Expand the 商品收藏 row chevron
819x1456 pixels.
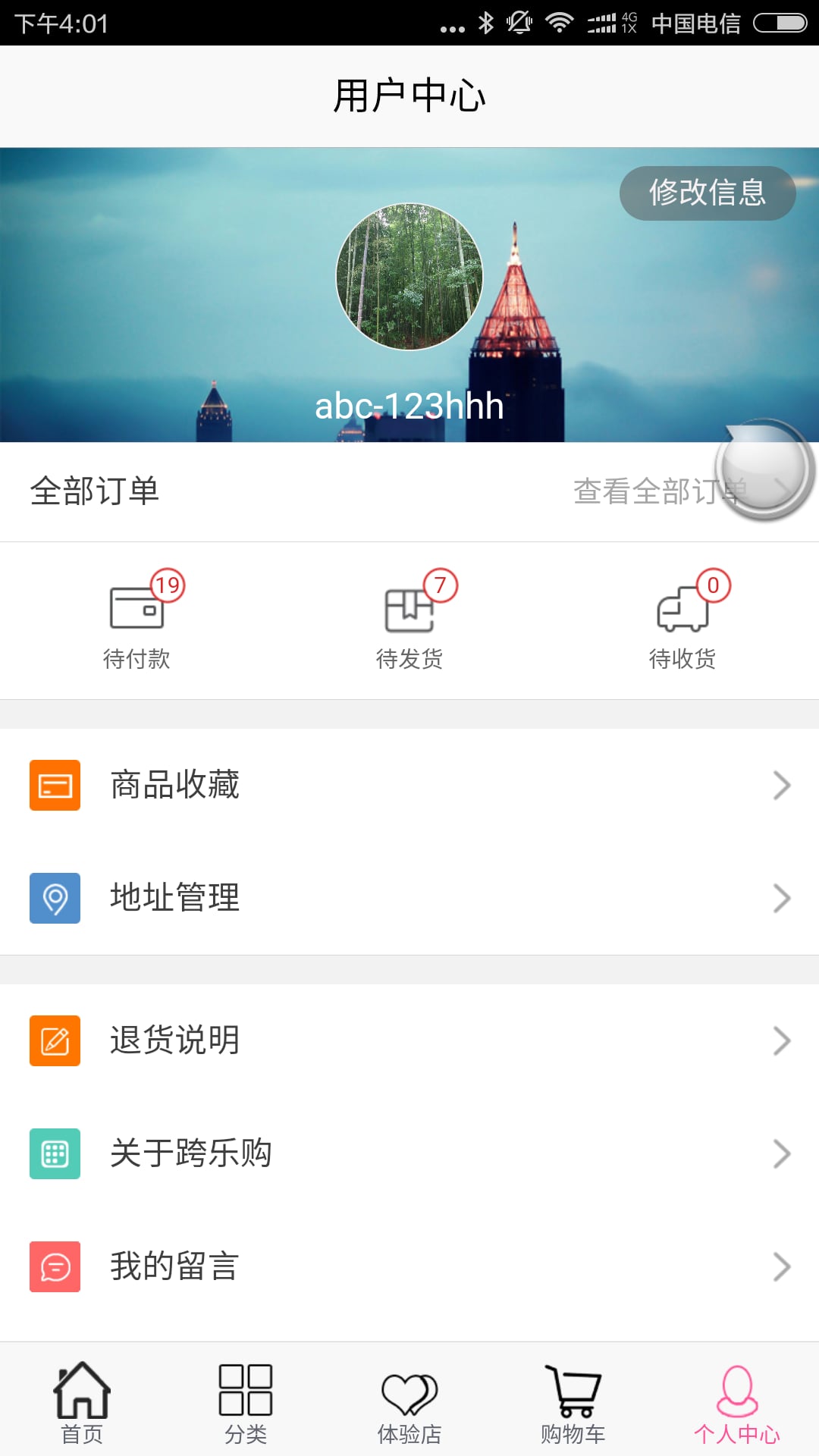782,785
